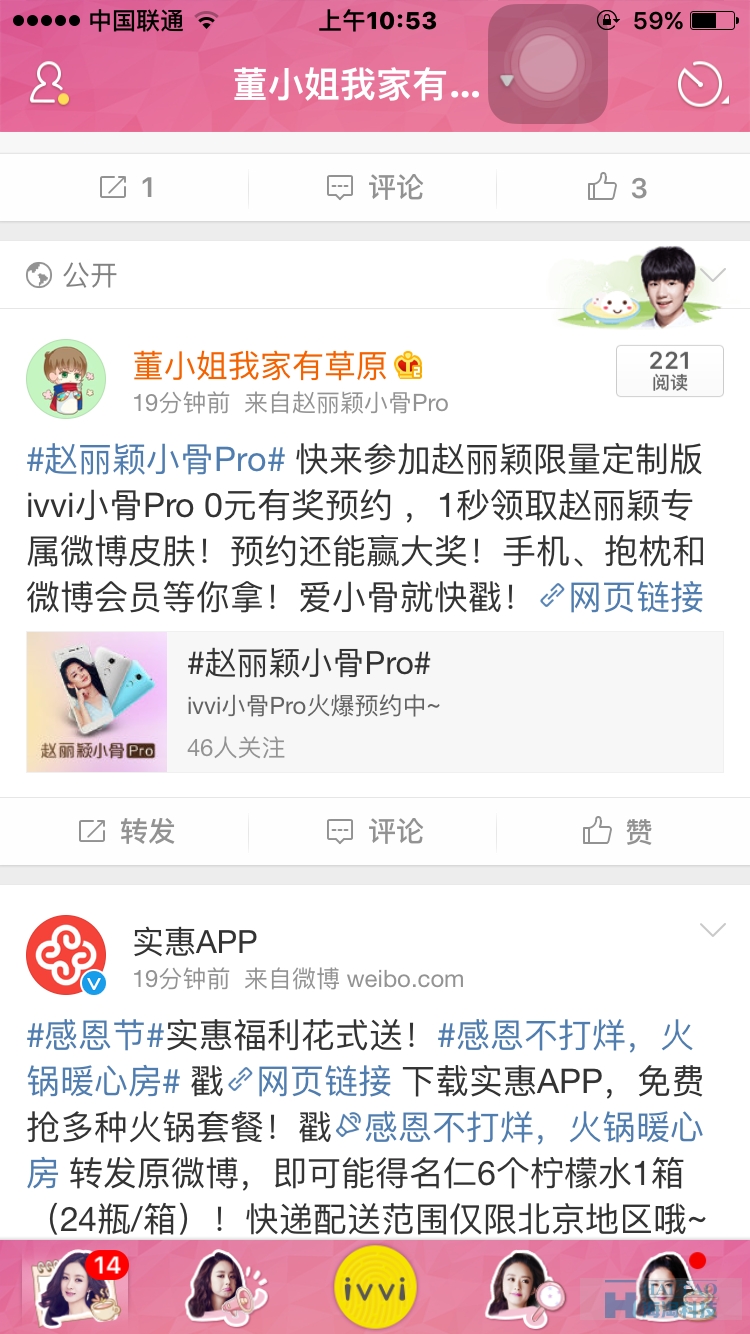
Task: Comment on 董小姐我家有草原's post
Action: tap(375, 831)
